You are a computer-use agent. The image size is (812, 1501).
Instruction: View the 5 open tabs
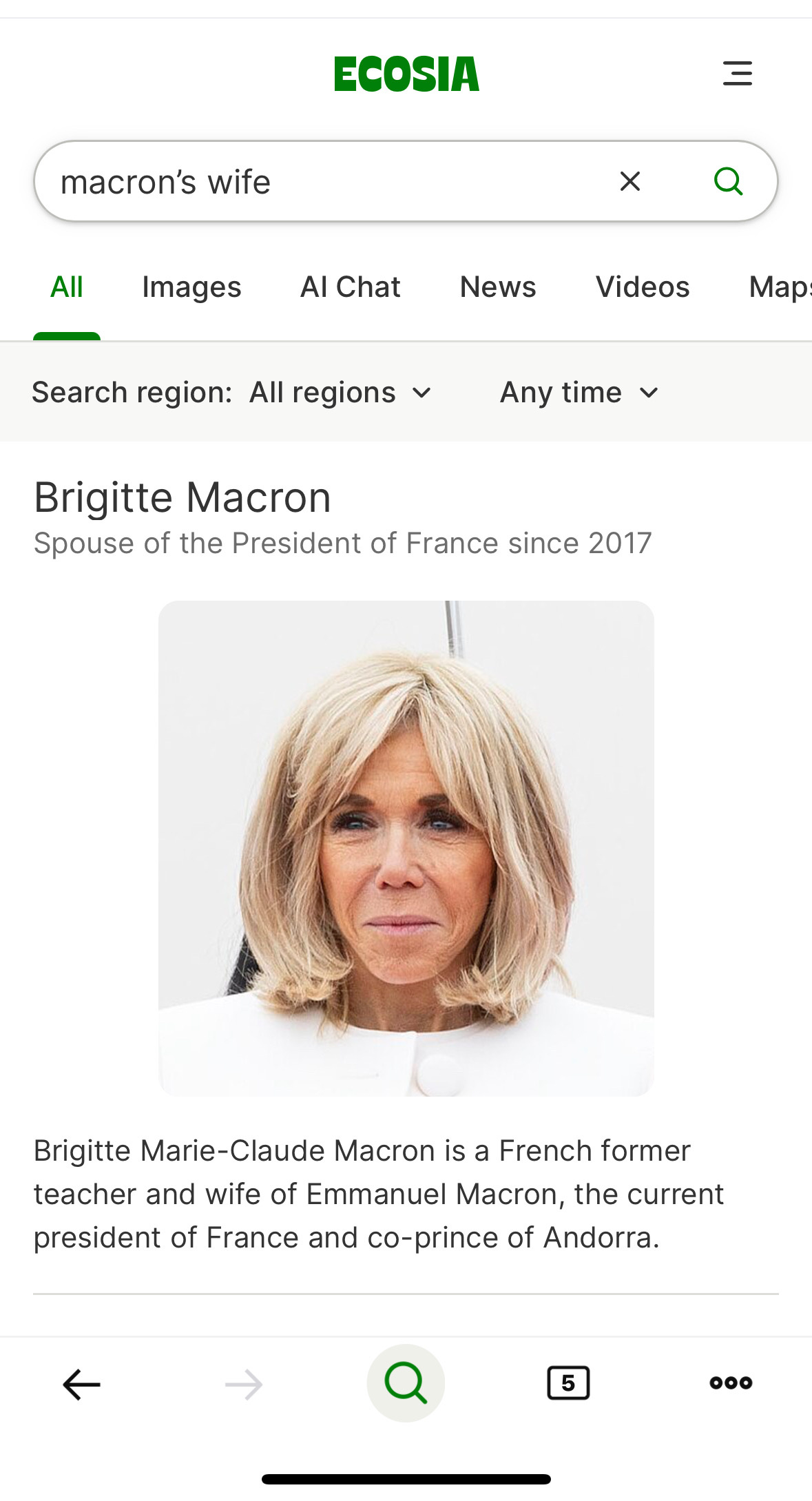pyautogui.click(x=568, y=1383)
